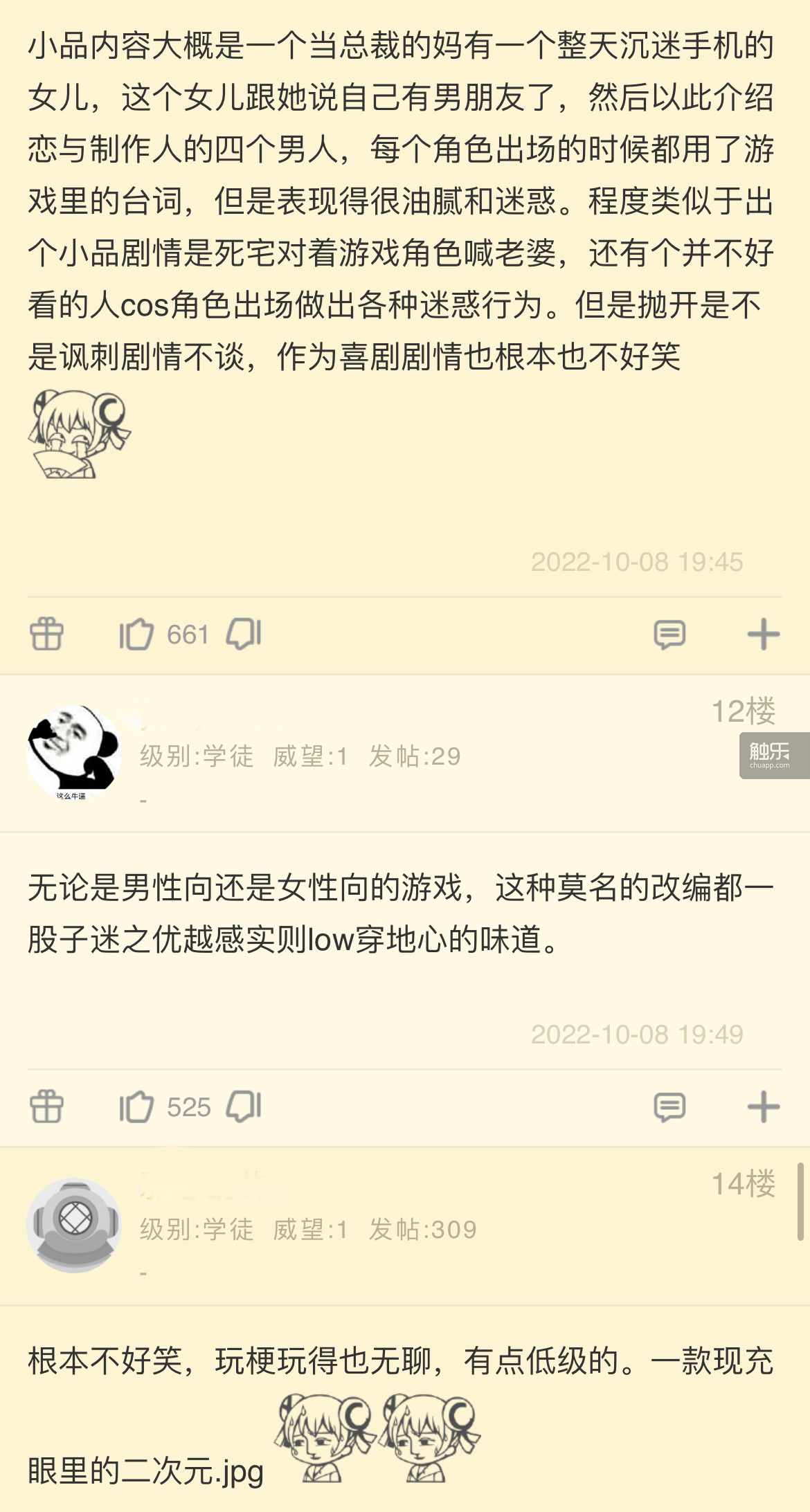The width and height of the screenshot is (810, 1512).
Task: Open comments on the 661-like post
Action: (669, 634)
